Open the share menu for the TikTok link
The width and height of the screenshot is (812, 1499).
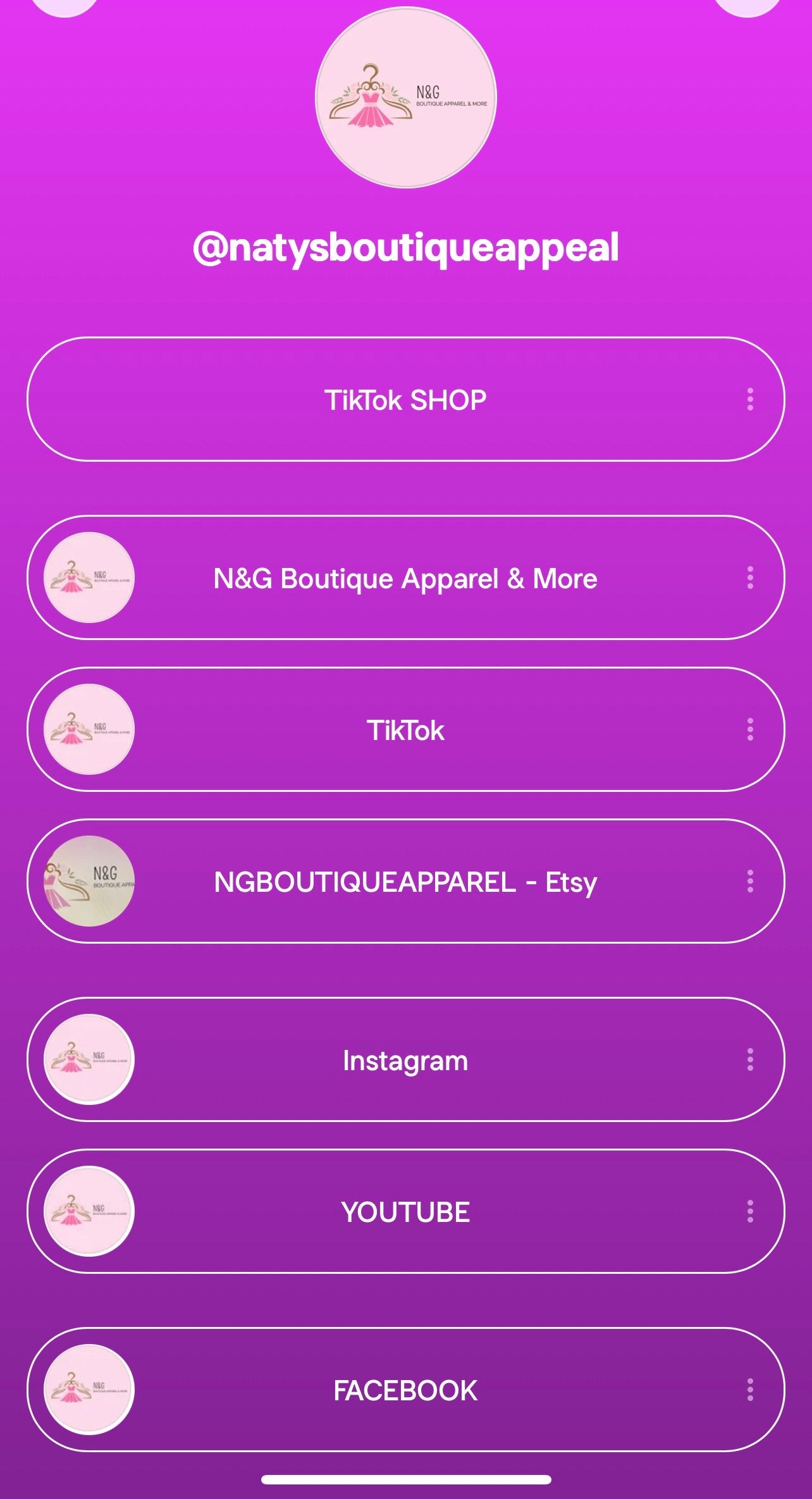[x=749, y=729]
